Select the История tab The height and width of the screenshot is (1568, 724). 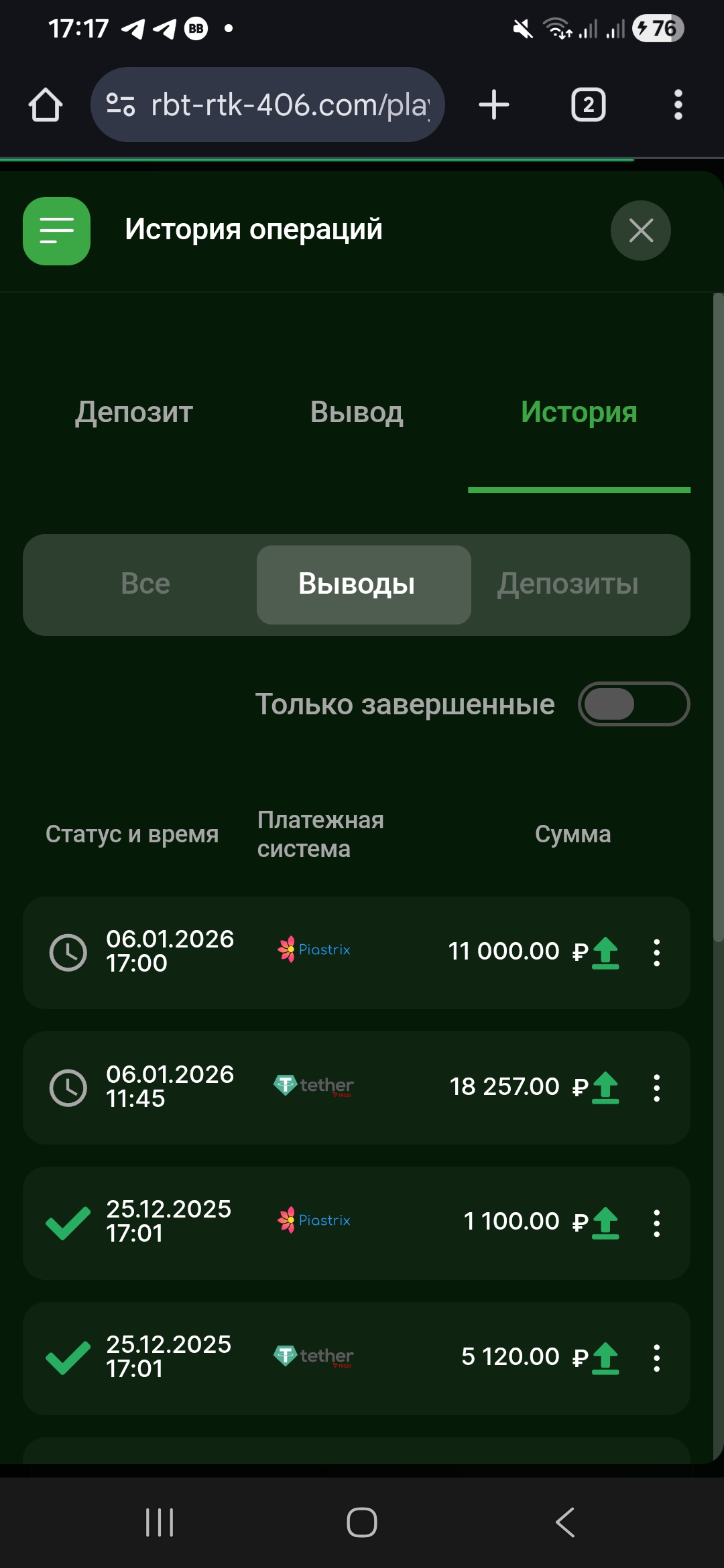(579, 412)
